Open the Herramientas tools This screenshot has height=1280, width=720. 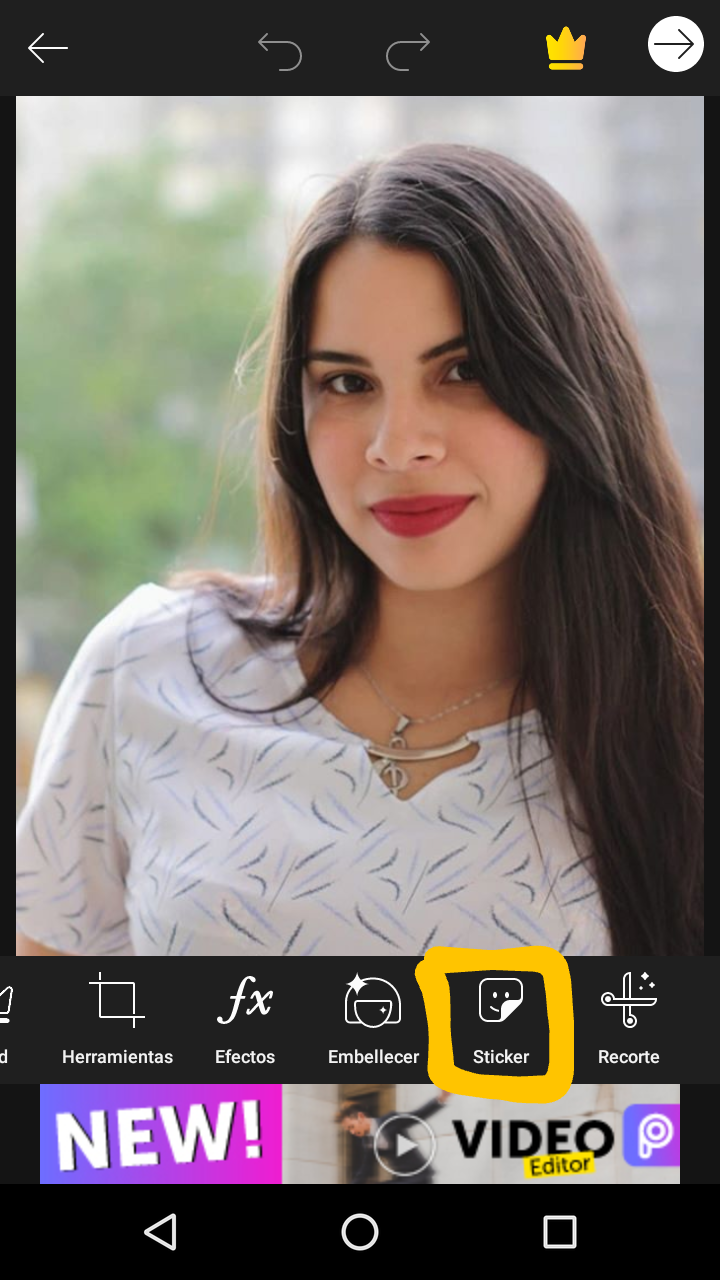click(117, 1018)
